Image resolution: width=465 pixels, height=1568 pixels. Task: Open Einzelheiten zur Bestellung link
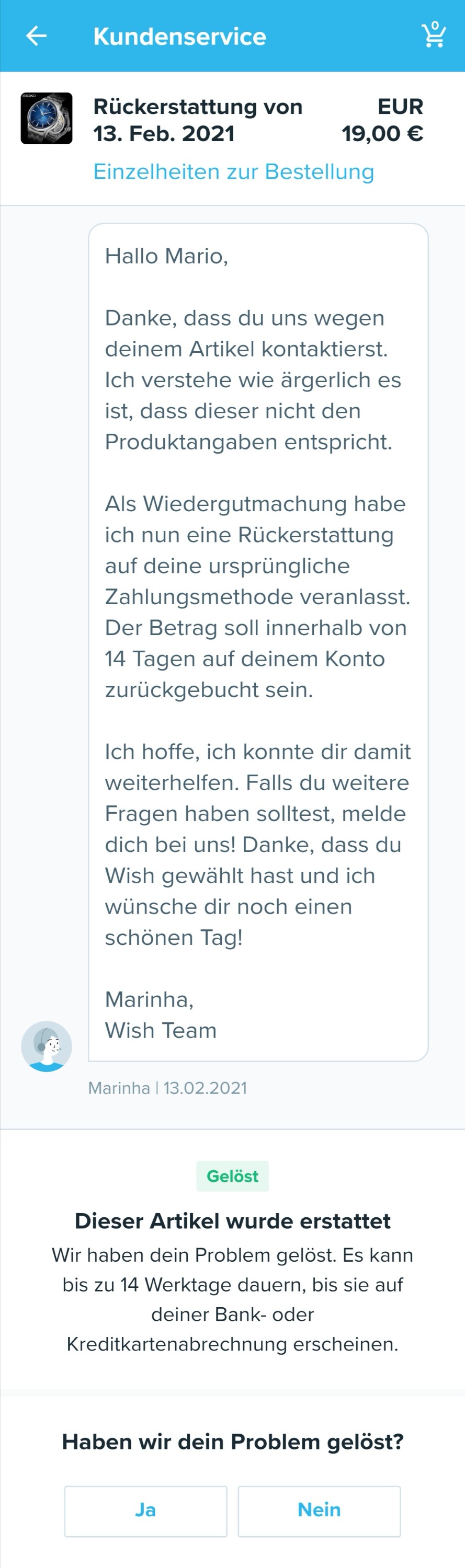click(x=233, y=171)
